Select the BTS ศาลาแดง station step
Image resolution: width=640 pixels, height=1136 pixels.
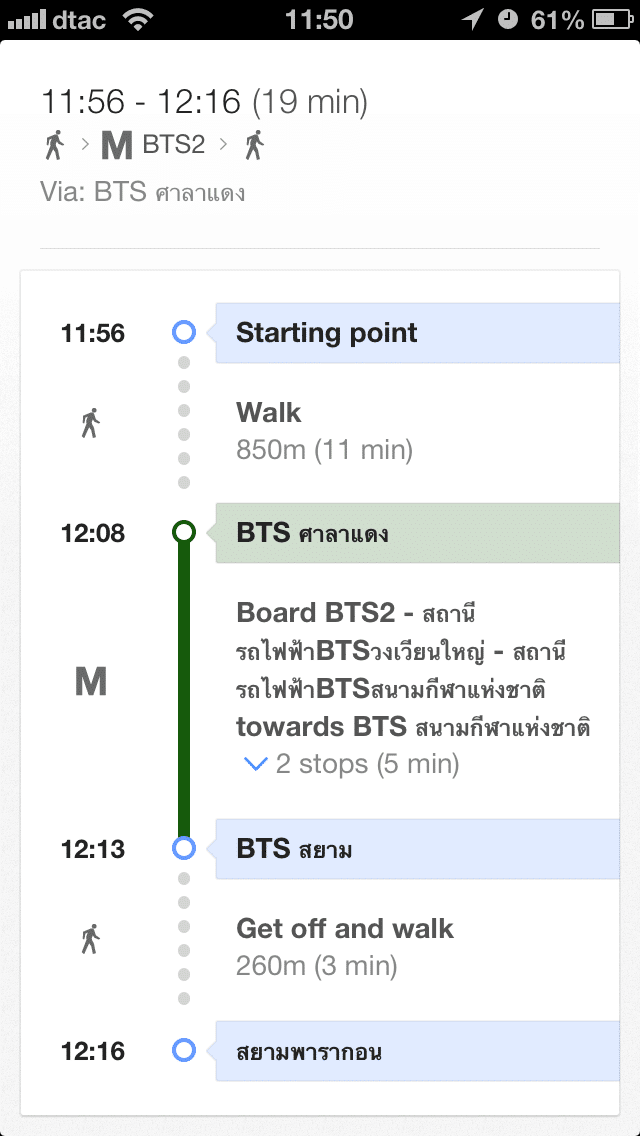[417, 533]
